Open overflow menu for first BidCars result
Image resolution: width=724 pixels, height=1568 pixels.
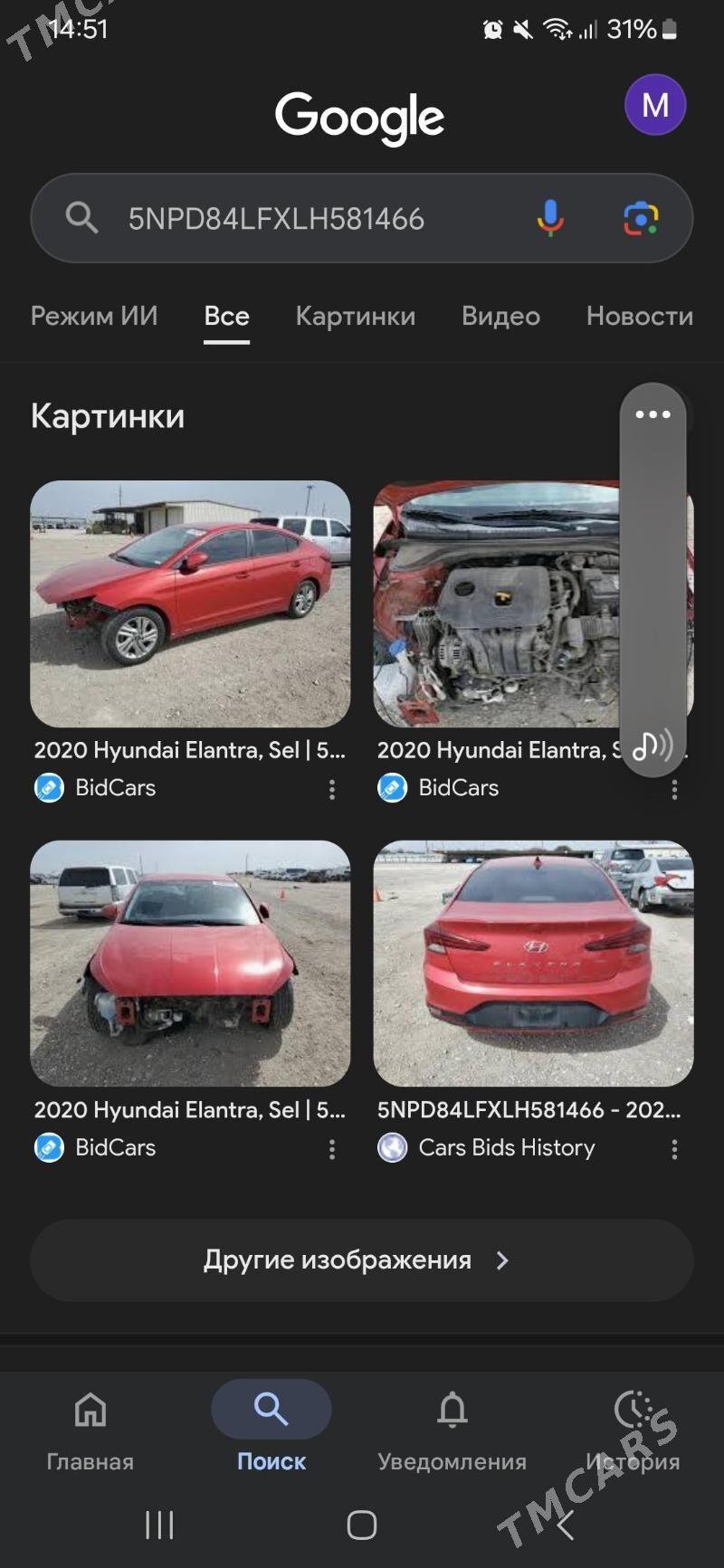[331, 789]
